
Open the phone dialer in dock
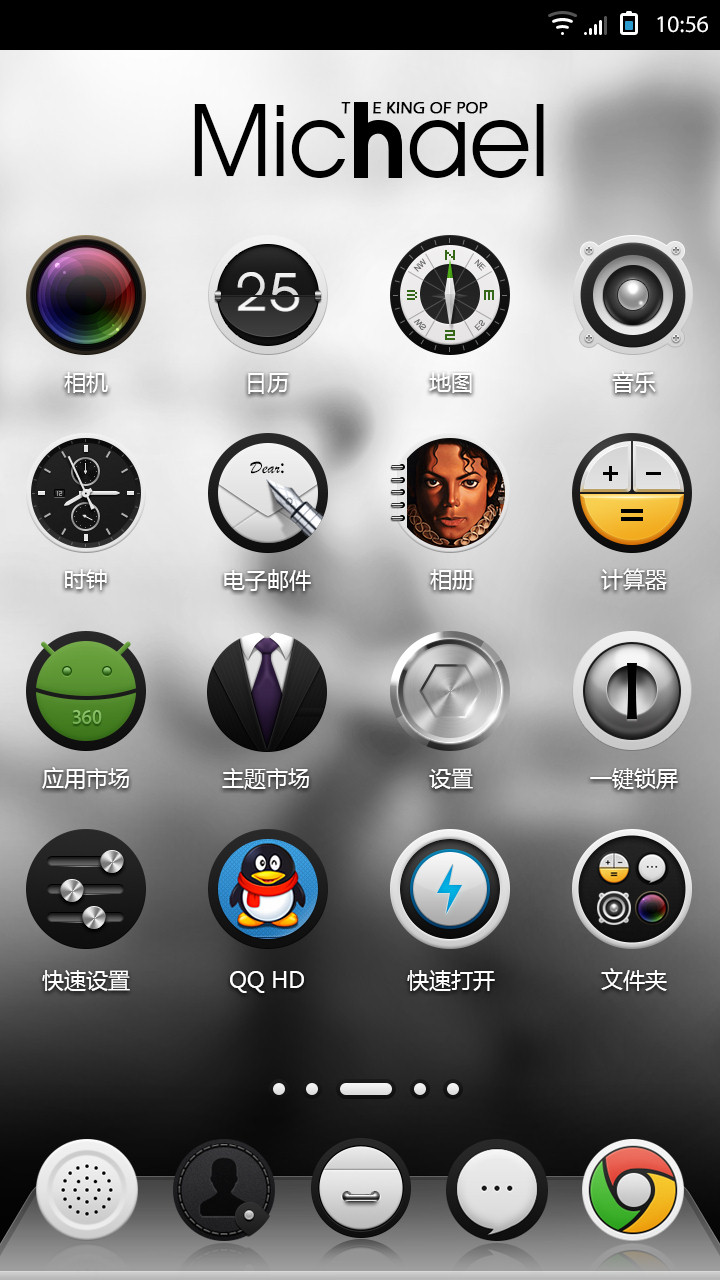pyautogui.click(x=87, y=1189)
